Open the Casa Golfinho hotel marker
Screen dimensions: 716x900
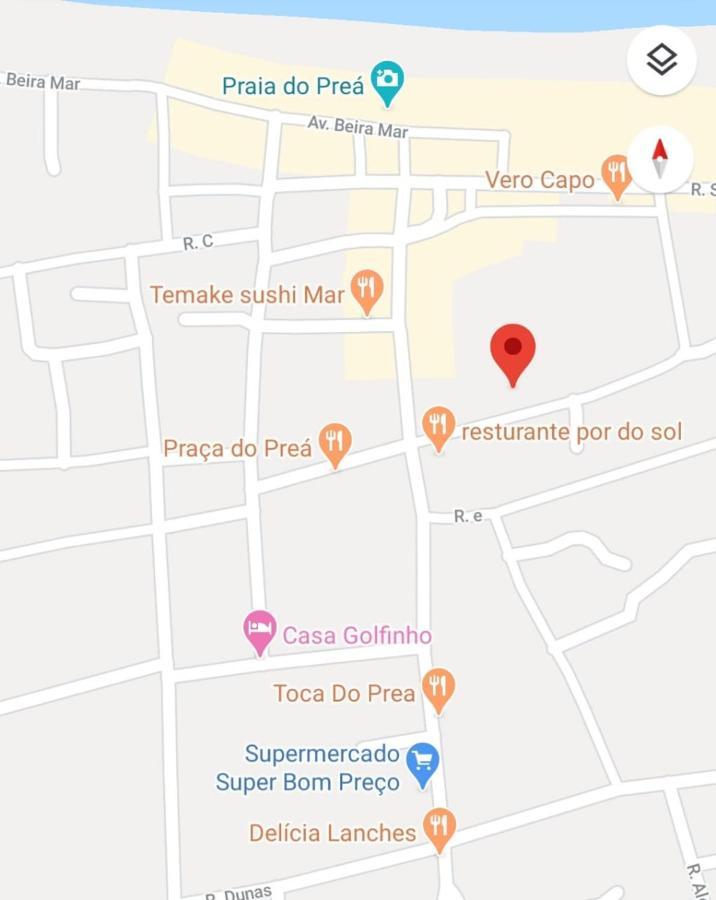click(260, 629)
